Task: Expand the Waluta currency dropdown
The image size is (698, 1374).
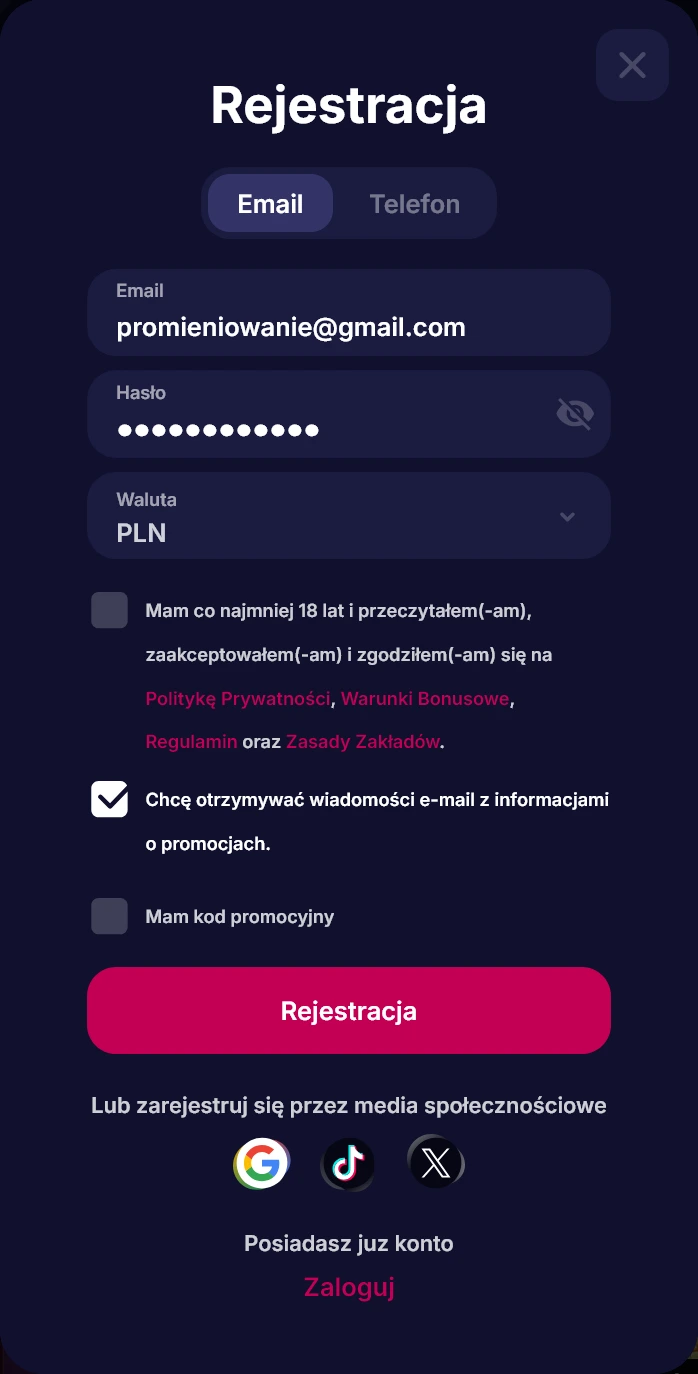Action: (567, 516)
